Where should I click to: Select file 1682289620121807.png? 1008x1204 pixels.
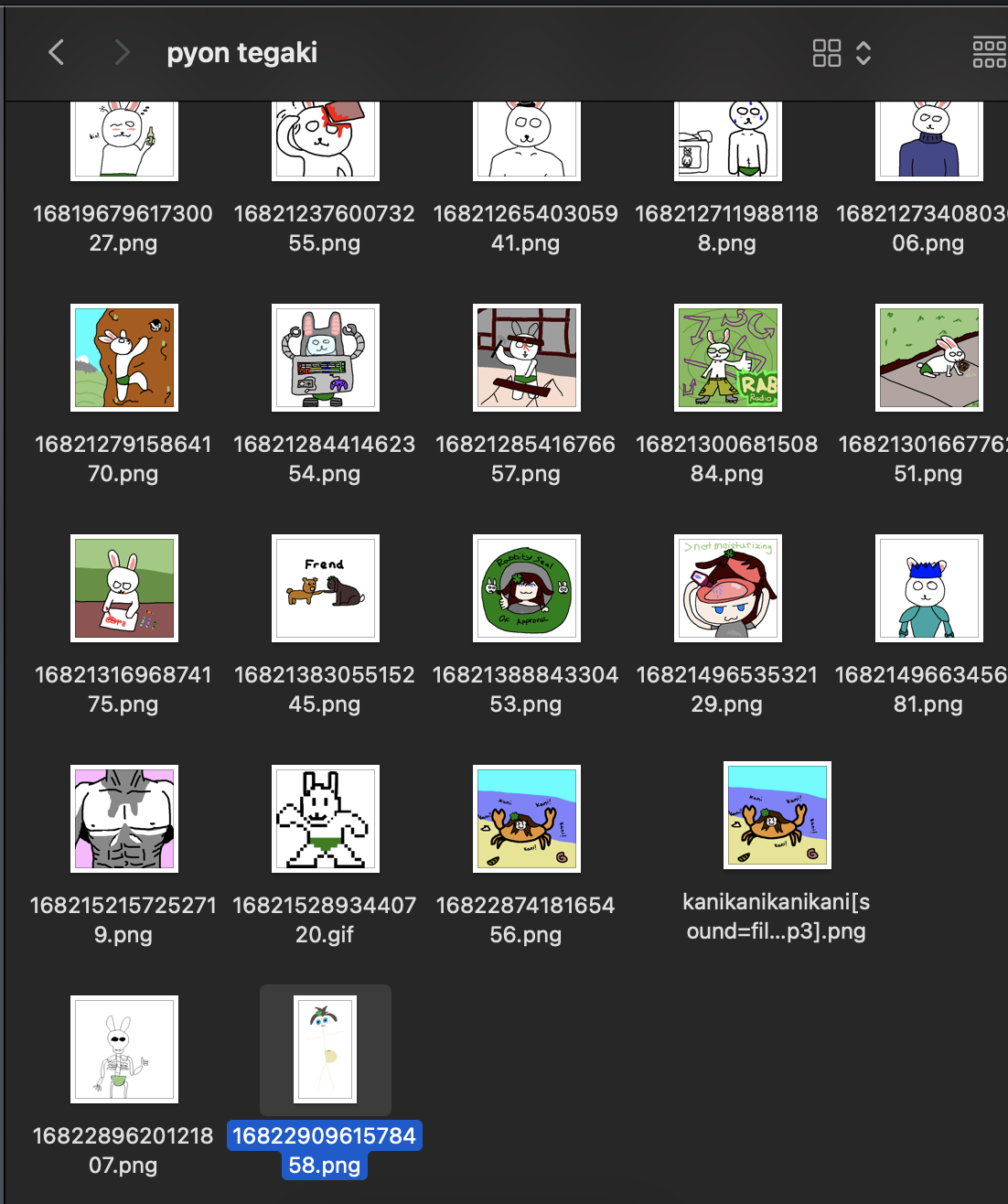click(124, 1049)
